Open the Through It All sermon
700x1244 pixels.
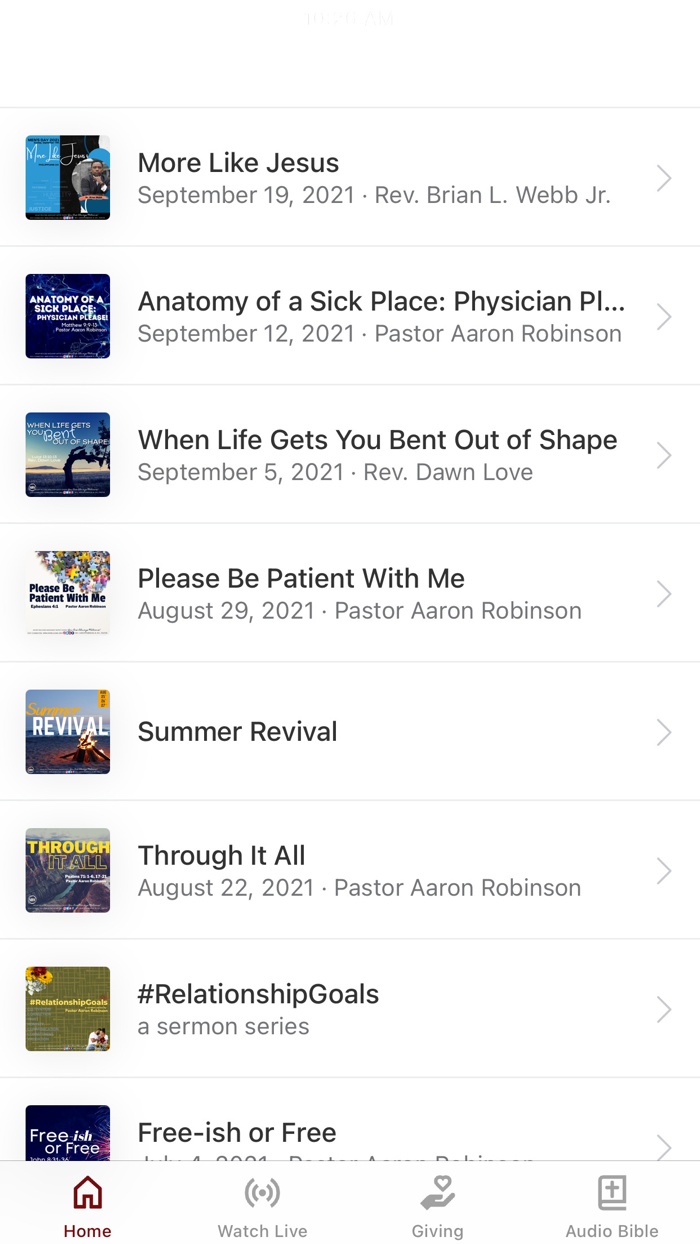coord(350,870)
